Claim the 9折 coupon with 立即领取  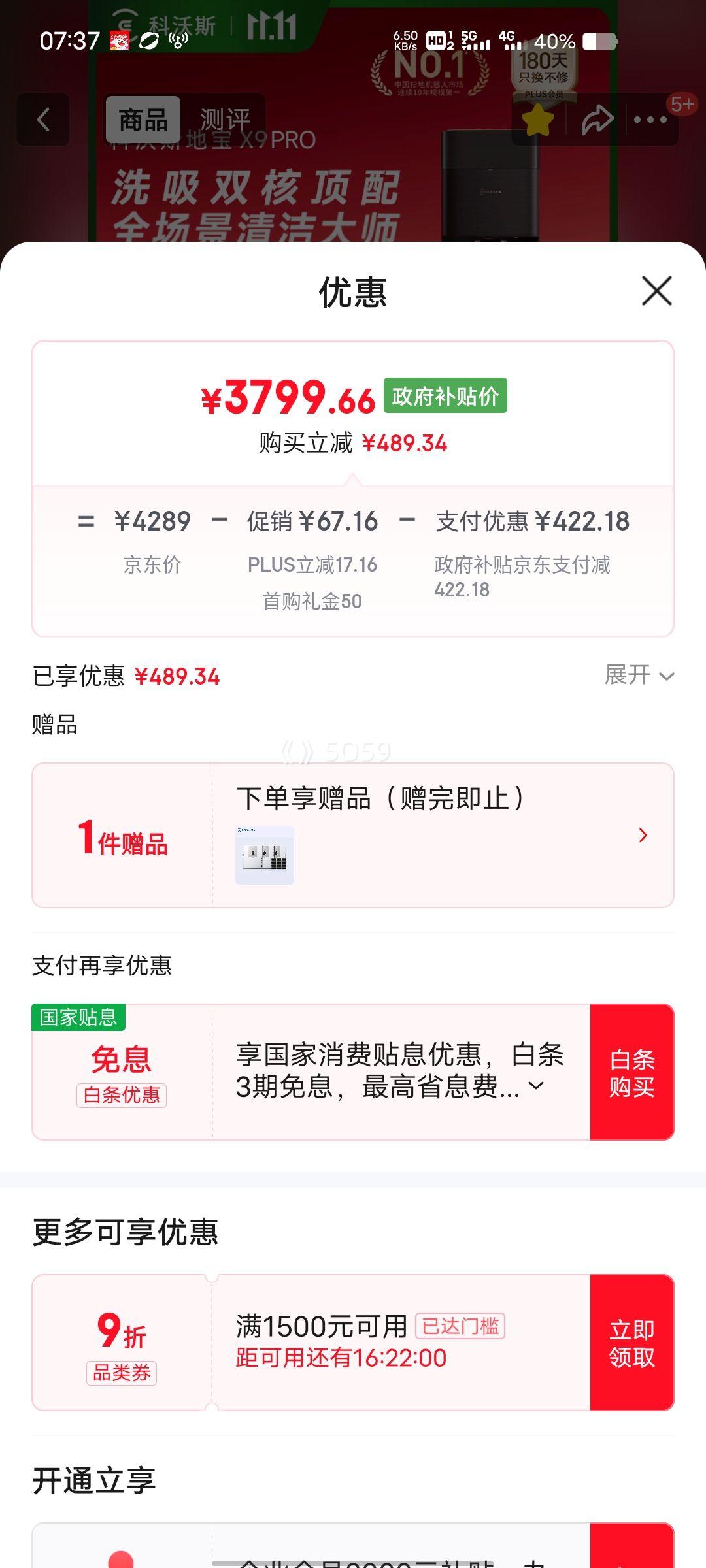tap(631, 1343)
